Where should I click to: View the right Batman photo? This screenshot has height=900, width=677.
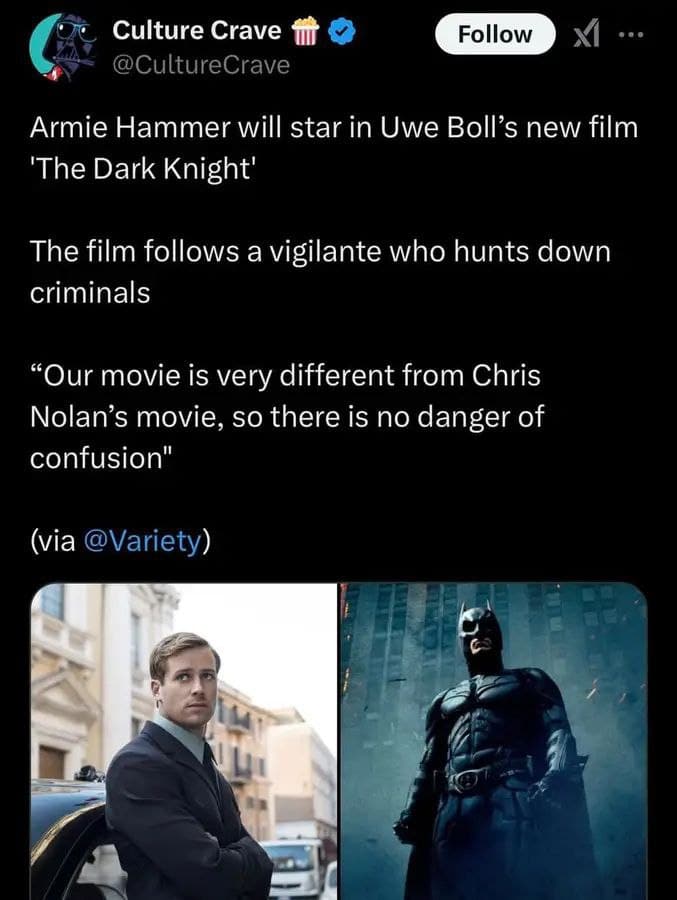tap(493, 741)
